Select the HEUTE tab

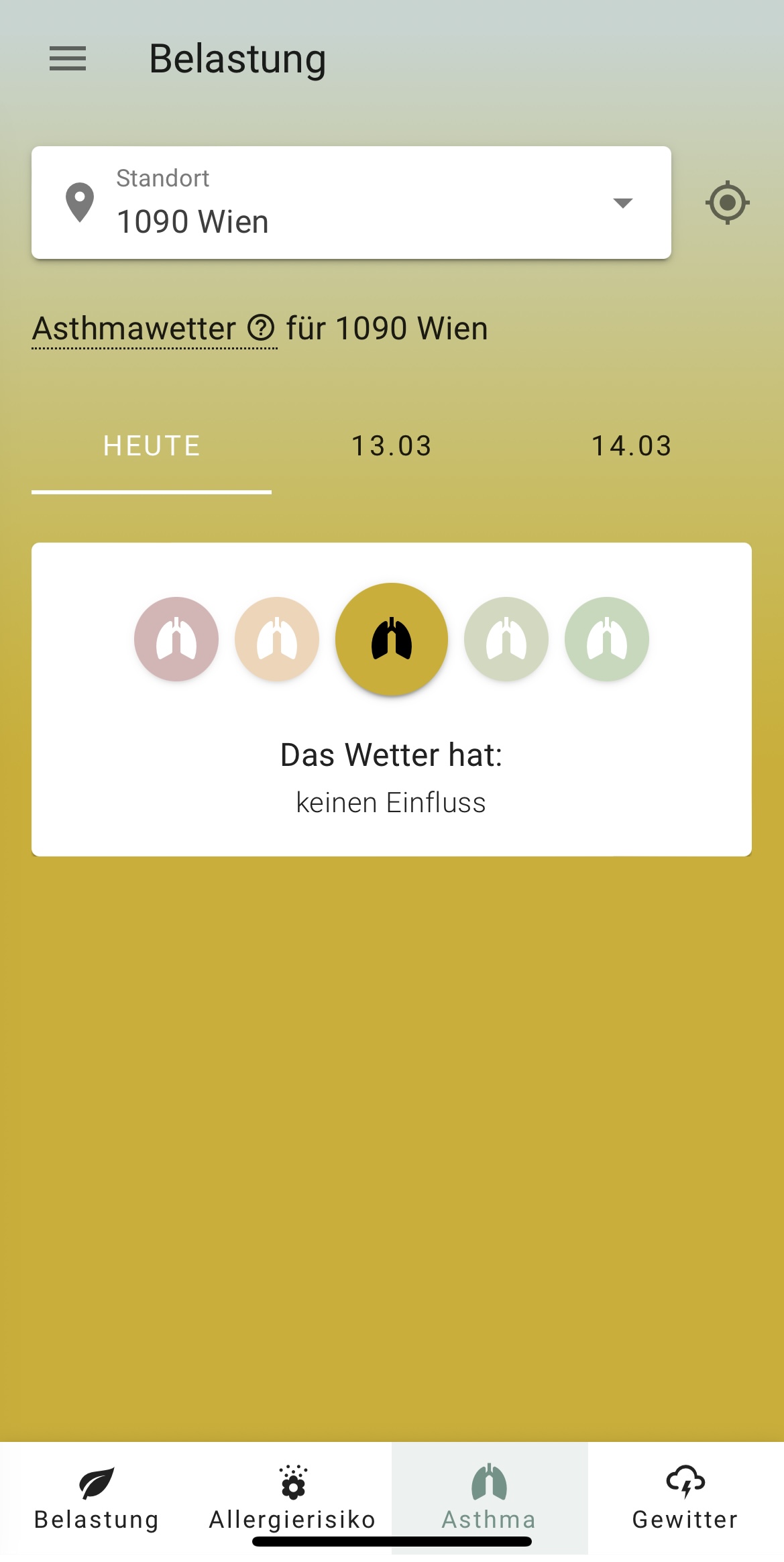[152, 447]
